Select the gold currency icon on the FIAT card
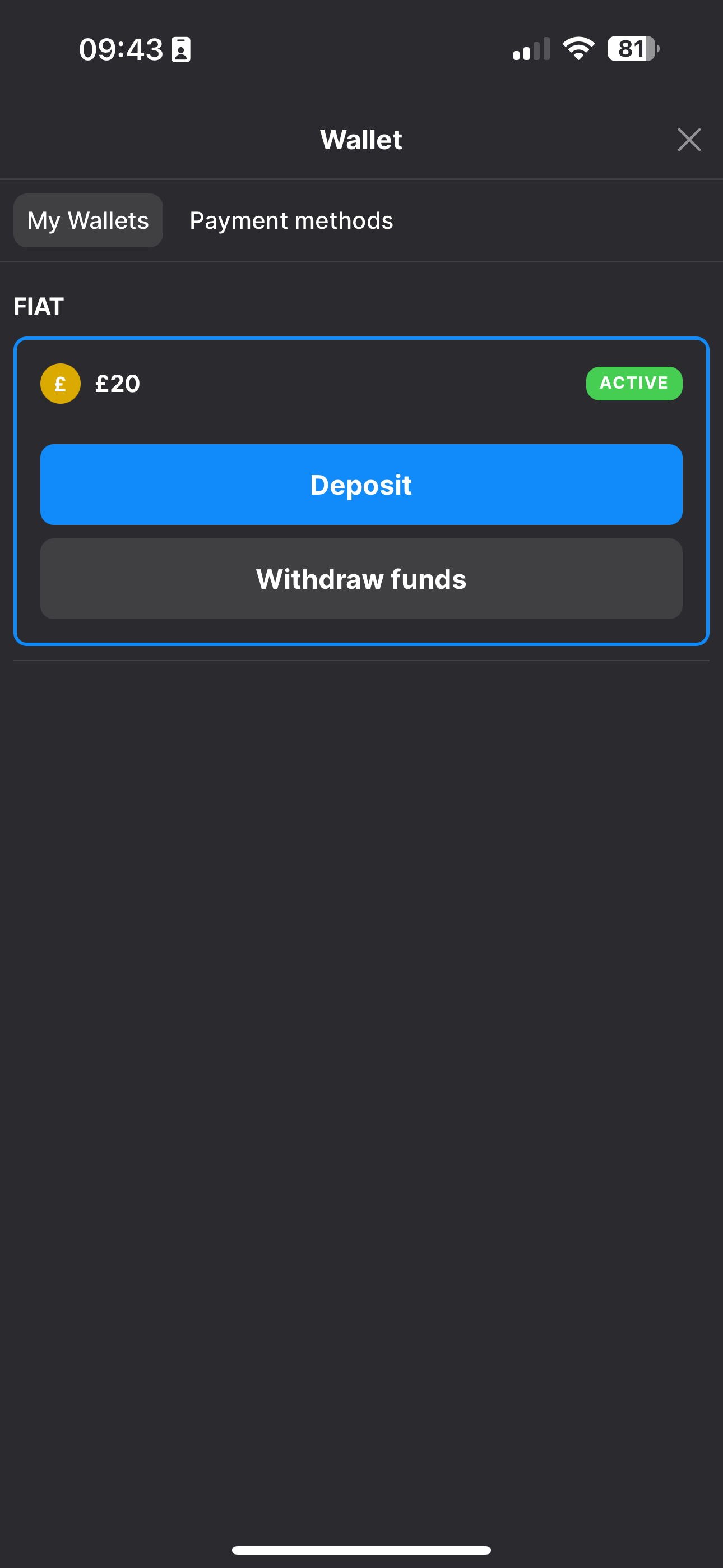723x1568 pixels. coord(59,383)
